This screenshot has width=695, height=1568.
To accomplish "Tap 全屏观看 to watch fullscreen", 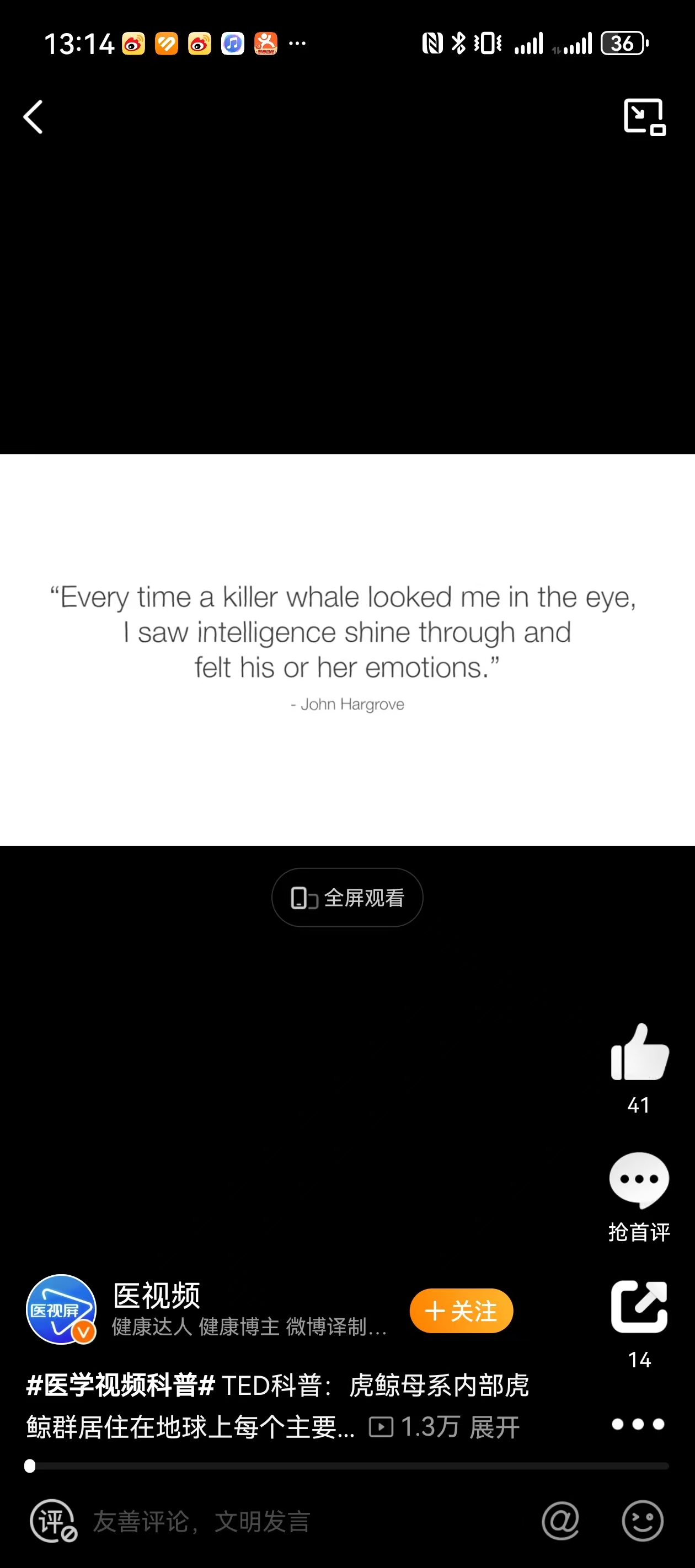I will [347, 897].
